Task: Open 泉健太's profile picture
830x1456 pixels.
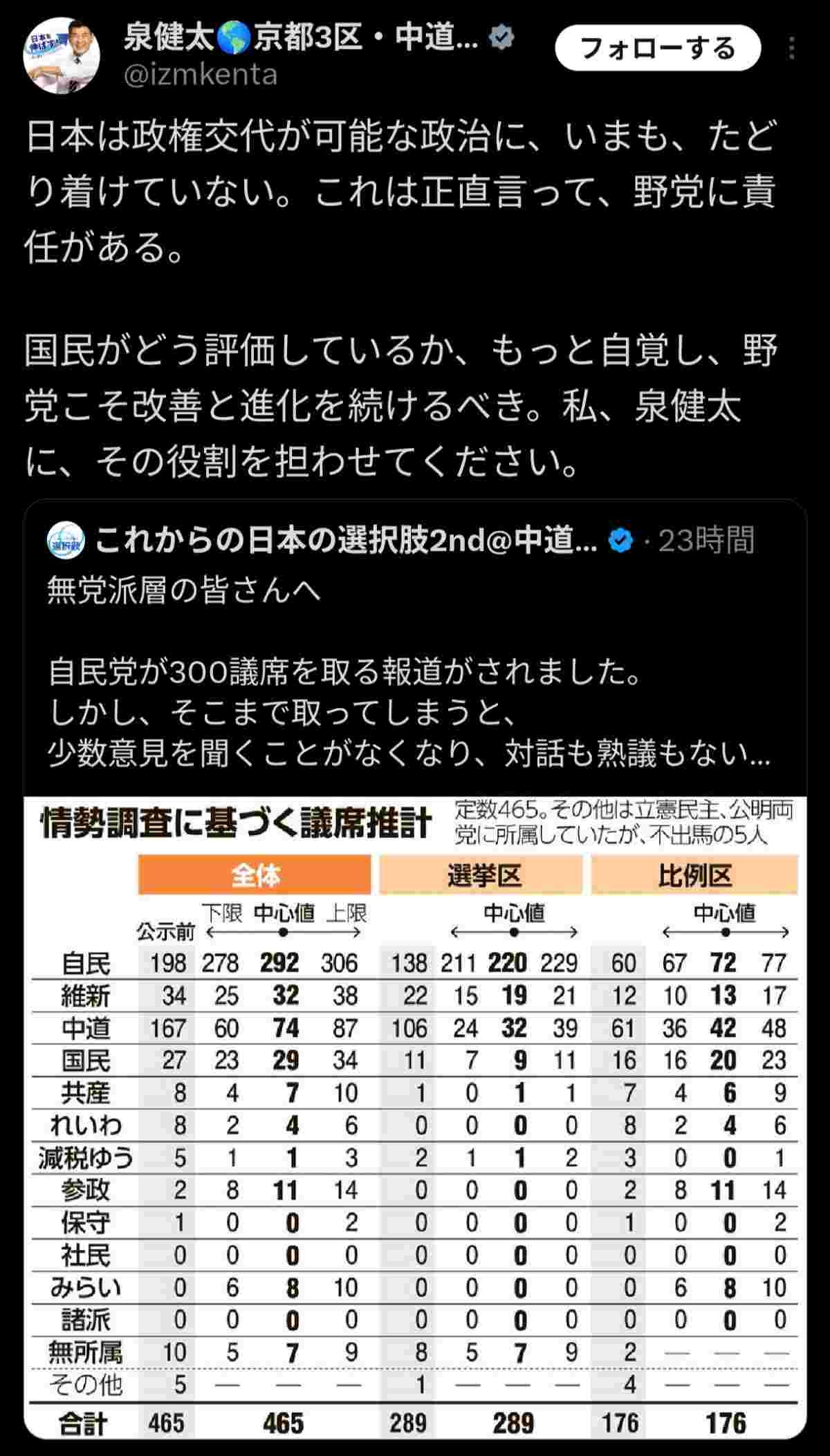Action: tap(62, 55)
